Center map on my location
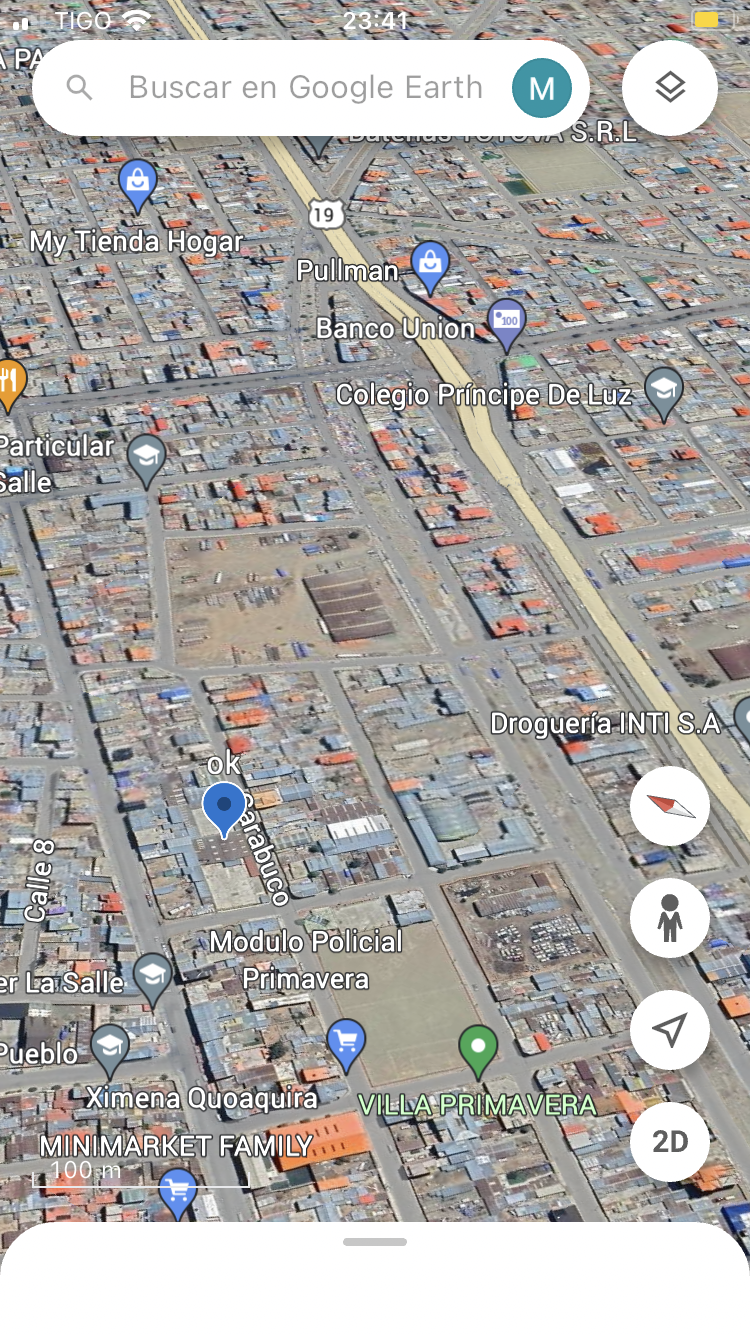 669,1030
